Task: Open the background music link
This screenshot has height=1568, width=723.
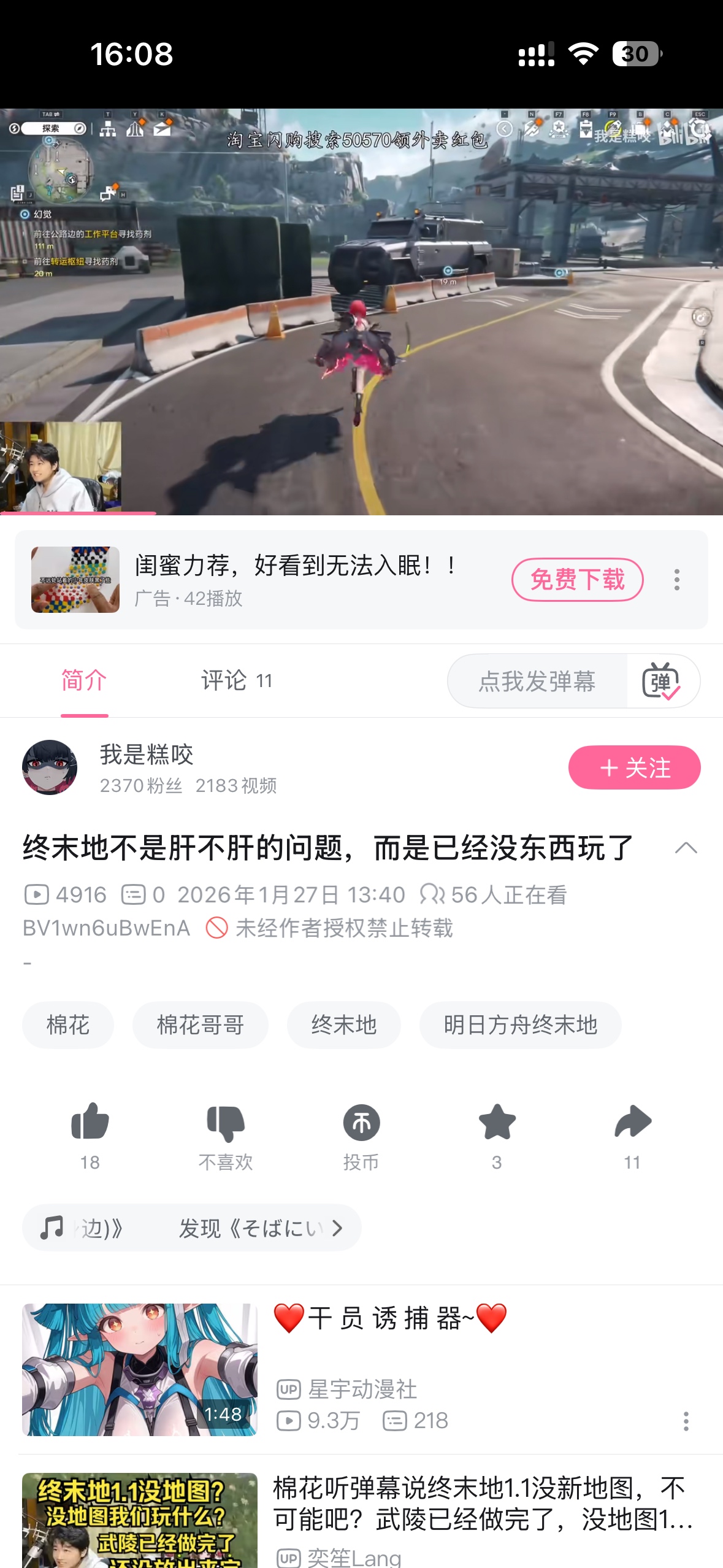Action: (x=191, y=1228)
